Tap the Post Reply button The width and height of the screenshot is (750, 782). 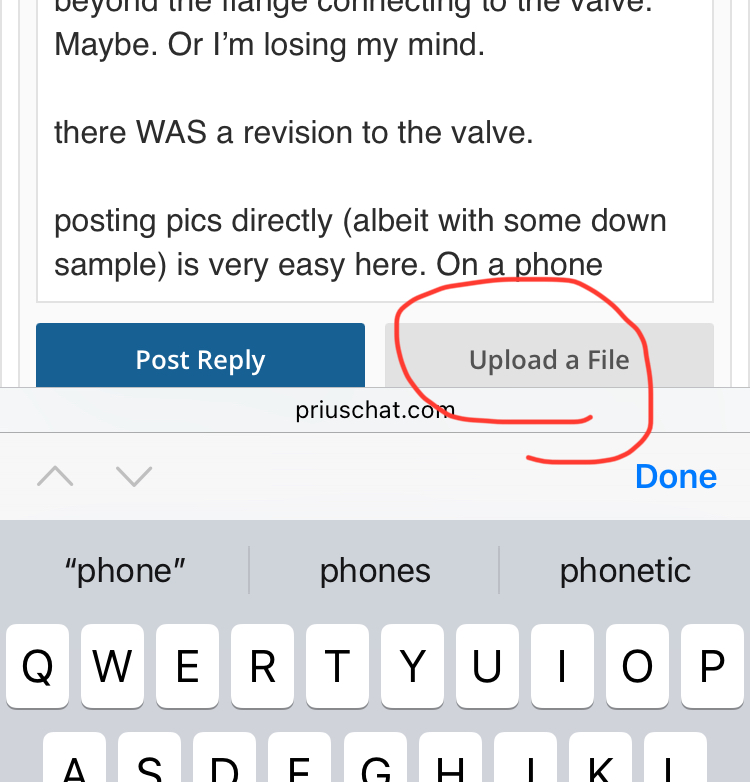click(x=200, y=358)
